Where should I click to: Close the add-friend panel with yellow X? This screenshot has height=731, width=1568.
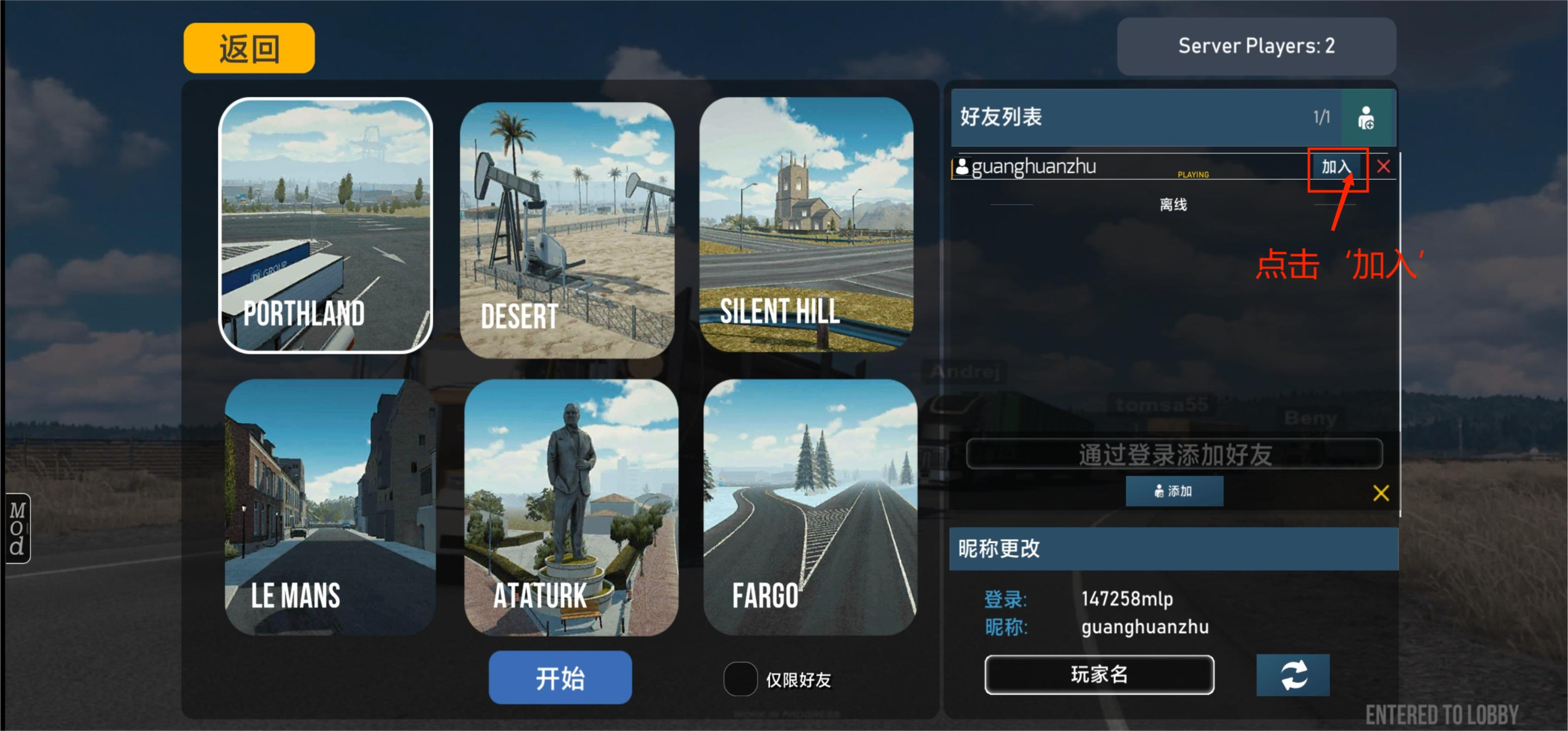[1381, 492]
